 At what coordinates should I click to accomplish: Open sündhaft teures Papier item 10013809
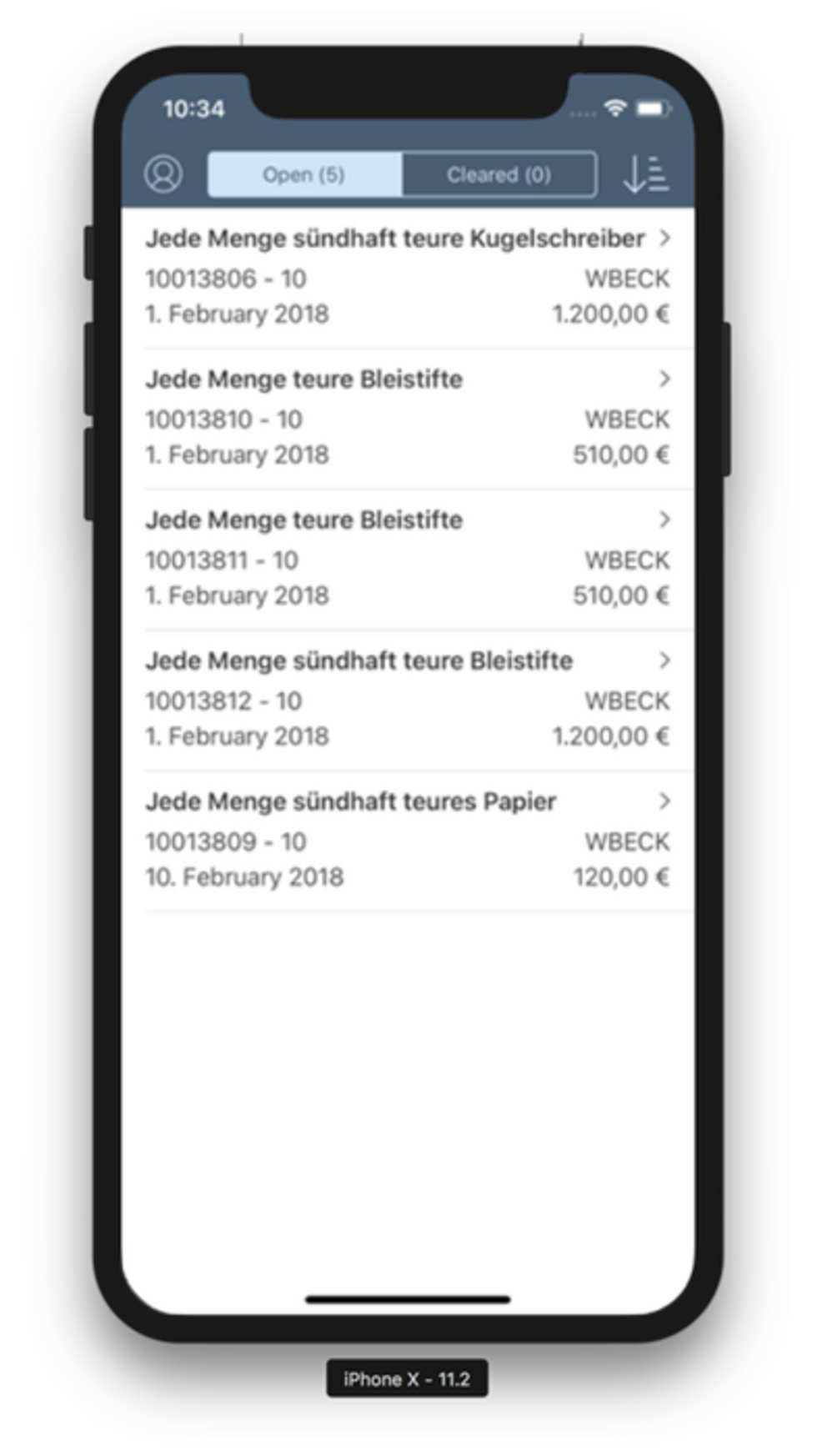click(407, 841)
